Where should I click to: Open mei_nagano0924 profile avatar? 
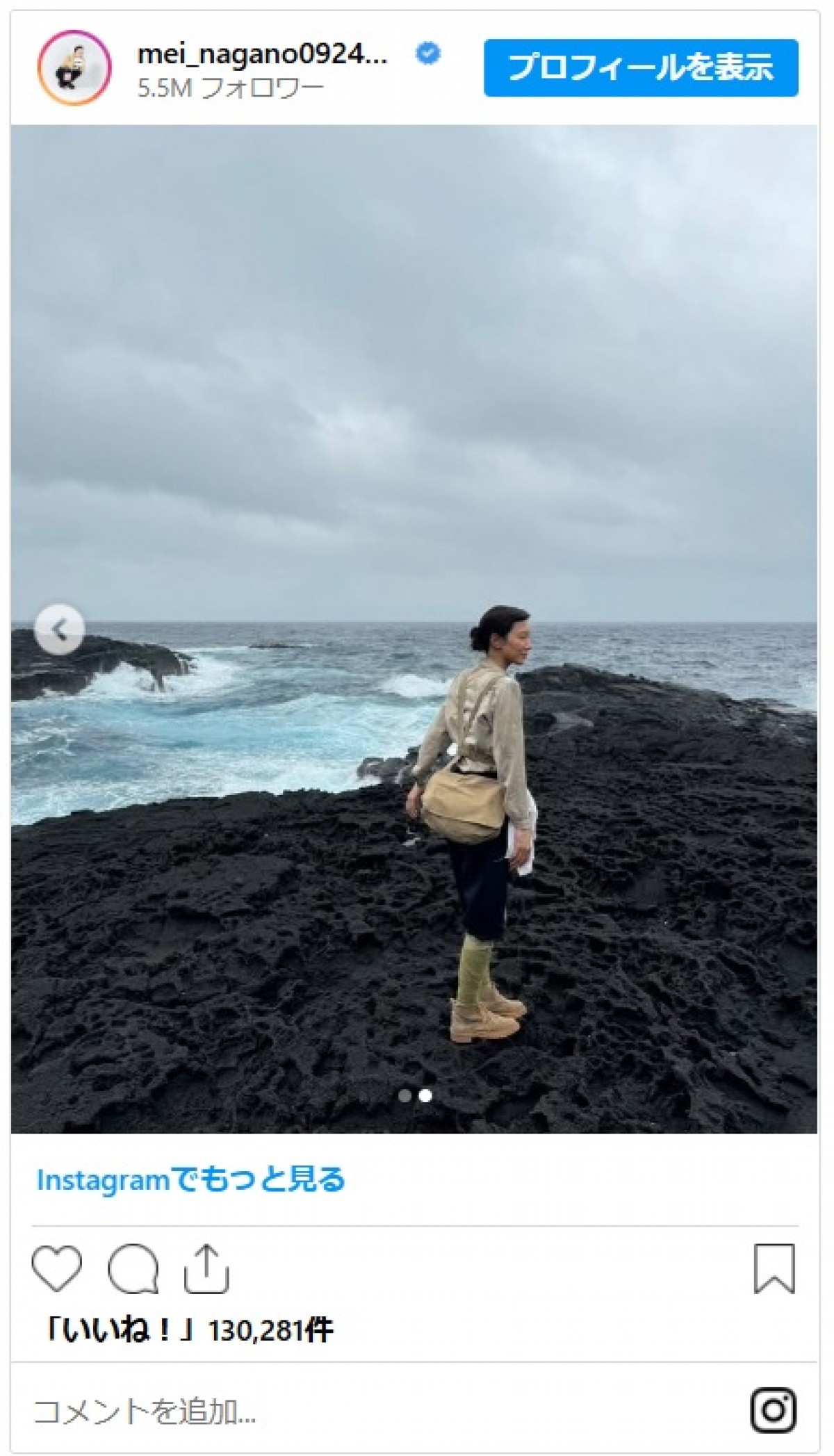point(74,68)
